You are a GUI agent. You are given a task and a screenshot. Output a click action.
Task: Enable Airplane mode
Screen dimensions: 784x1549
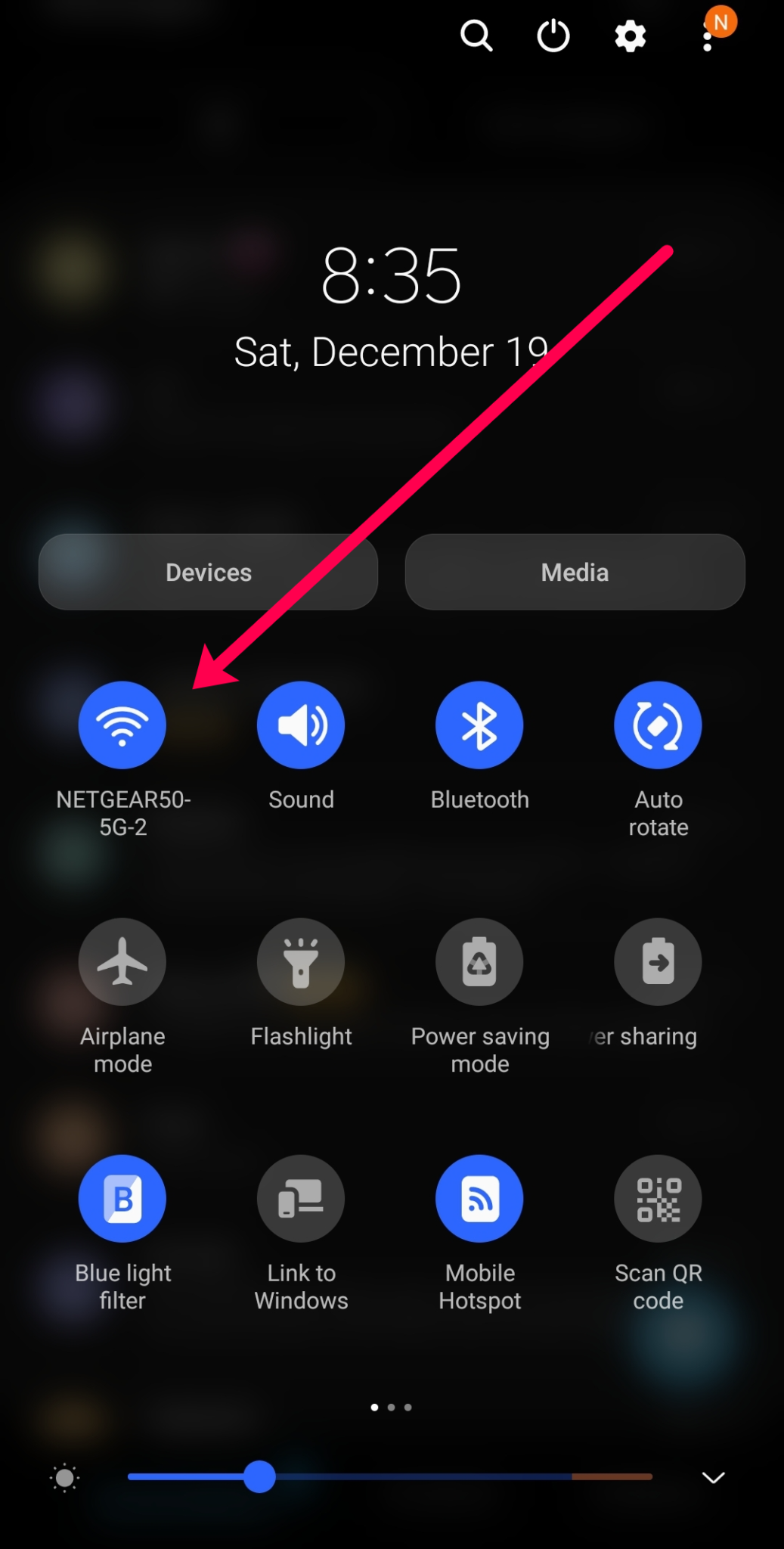(x=122, y=961)
